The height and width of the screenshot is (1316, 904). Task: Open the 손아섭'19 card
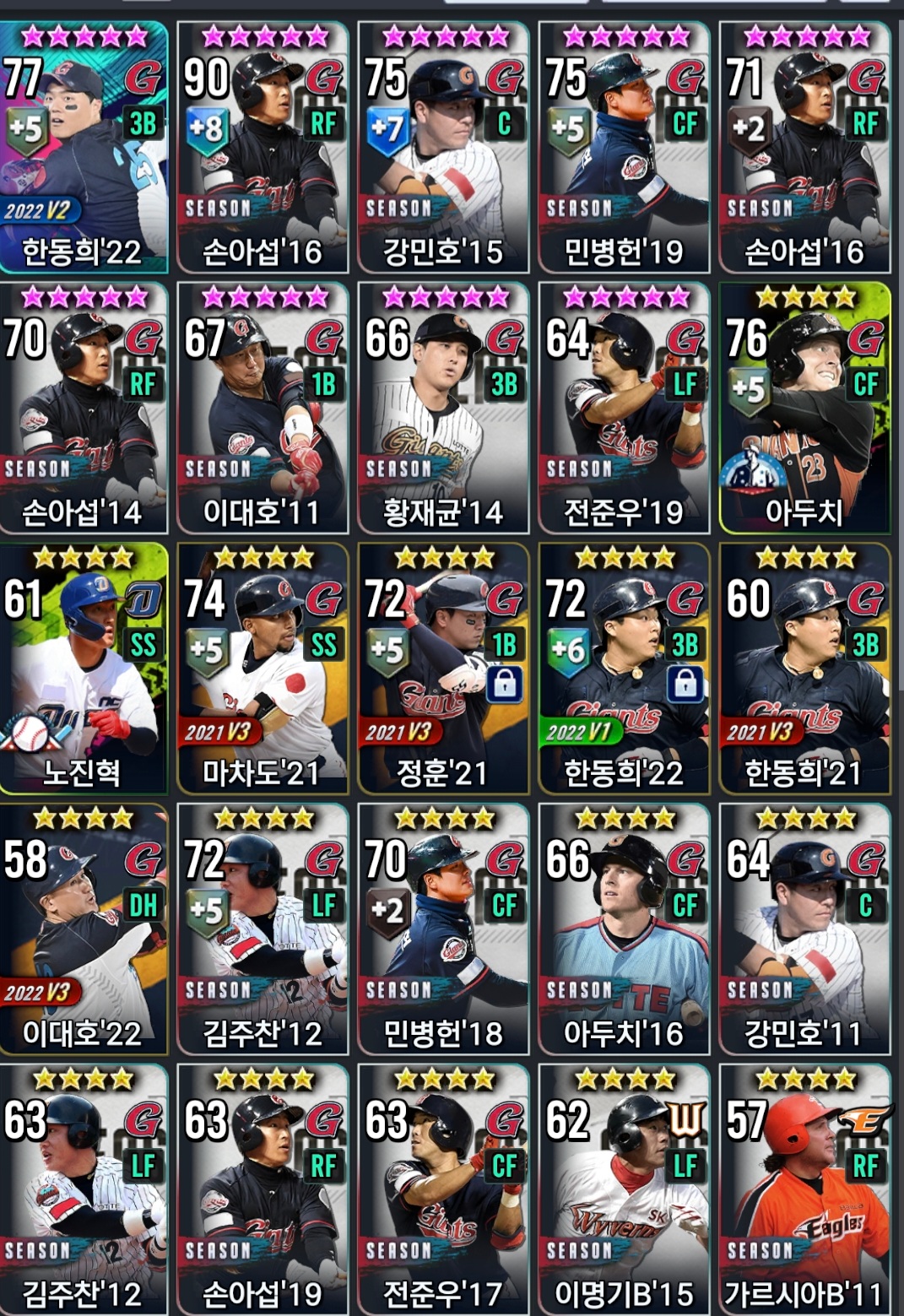click(263, 1190)
